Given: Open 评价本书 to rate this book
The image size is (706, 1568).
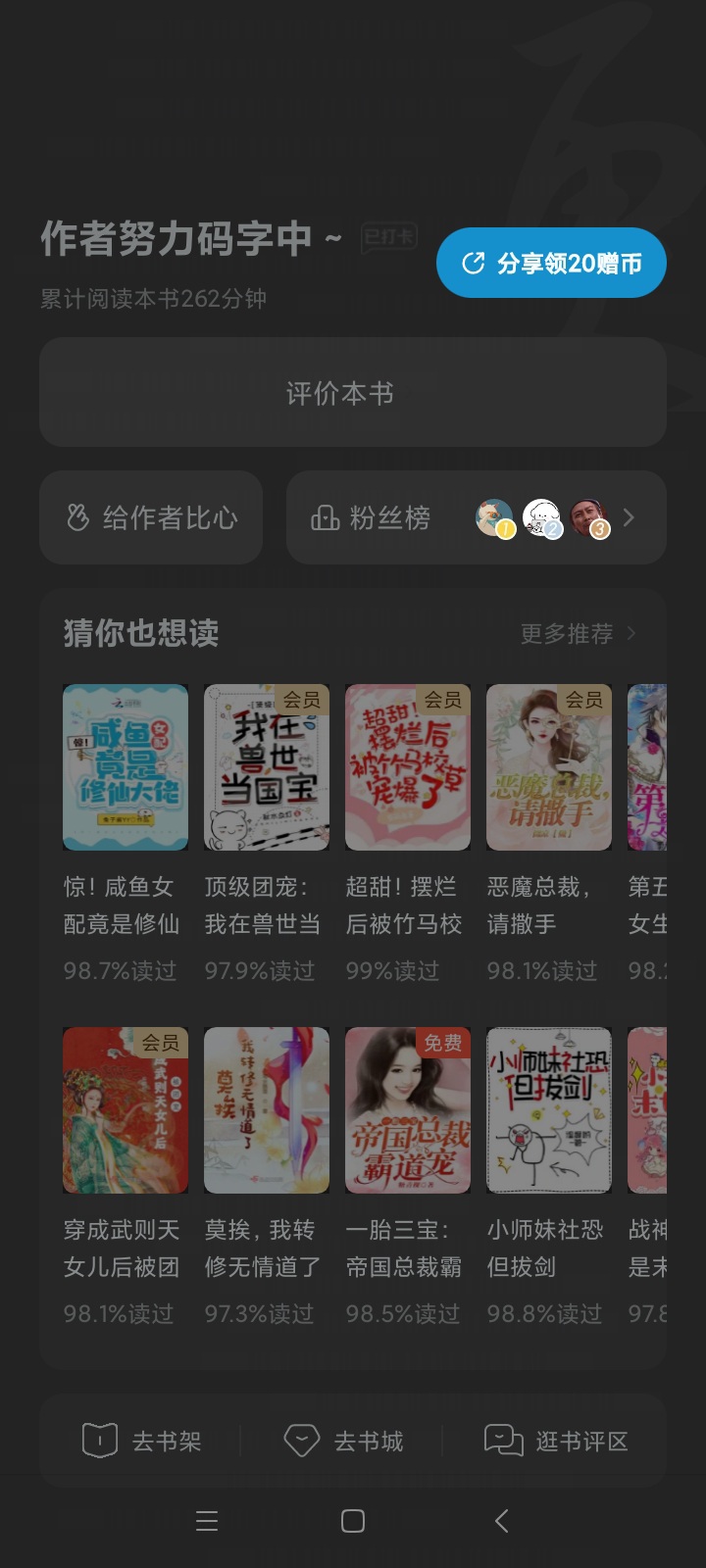Looking at the screenshot, I should click(353, 393).
